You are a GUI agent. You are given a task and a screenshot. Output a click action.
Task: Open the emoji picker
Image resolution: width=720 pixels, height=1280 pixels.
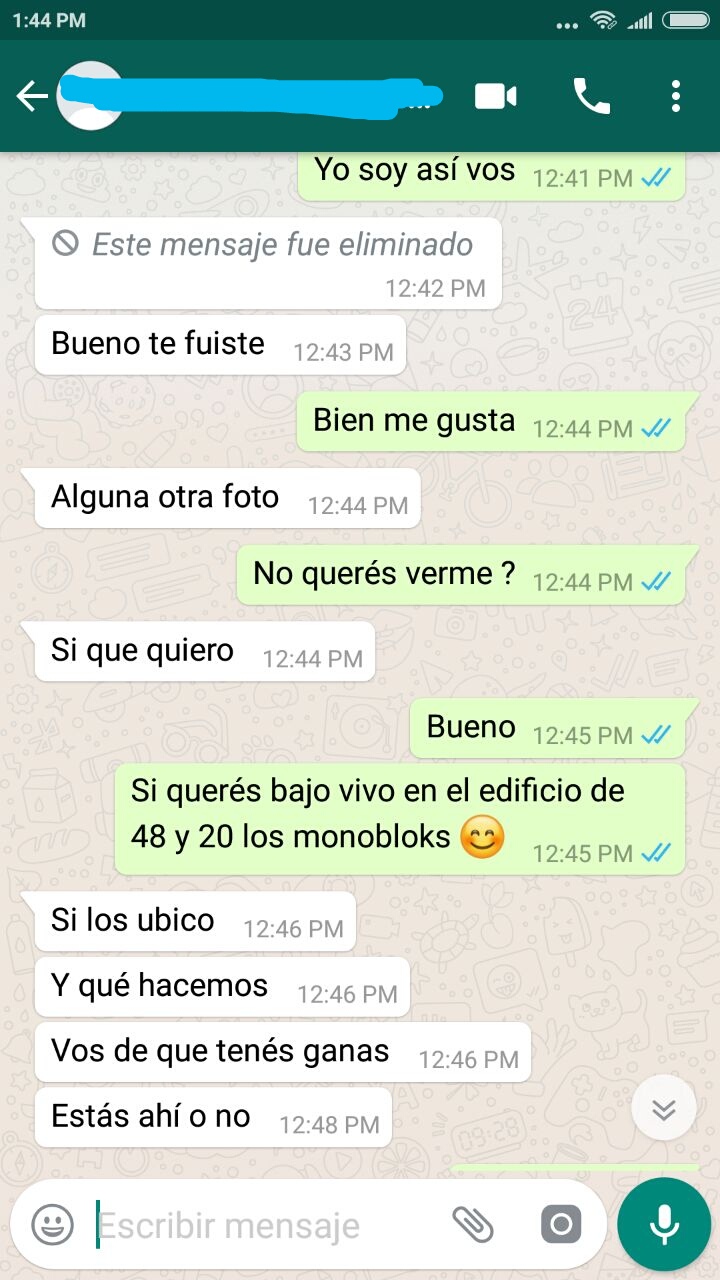pyautogui.click(x=52, y=1224)
